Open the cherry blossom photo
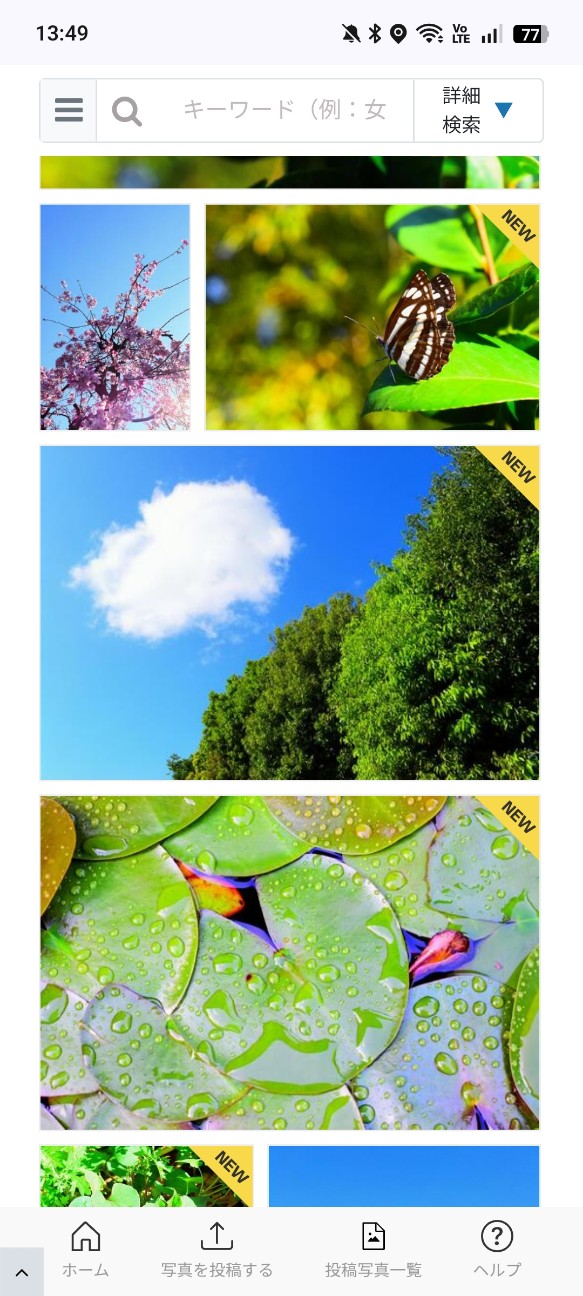Image resolution: width=583 pixels, height=1296 pixels. pyautogui.click(x=115, y=317)
